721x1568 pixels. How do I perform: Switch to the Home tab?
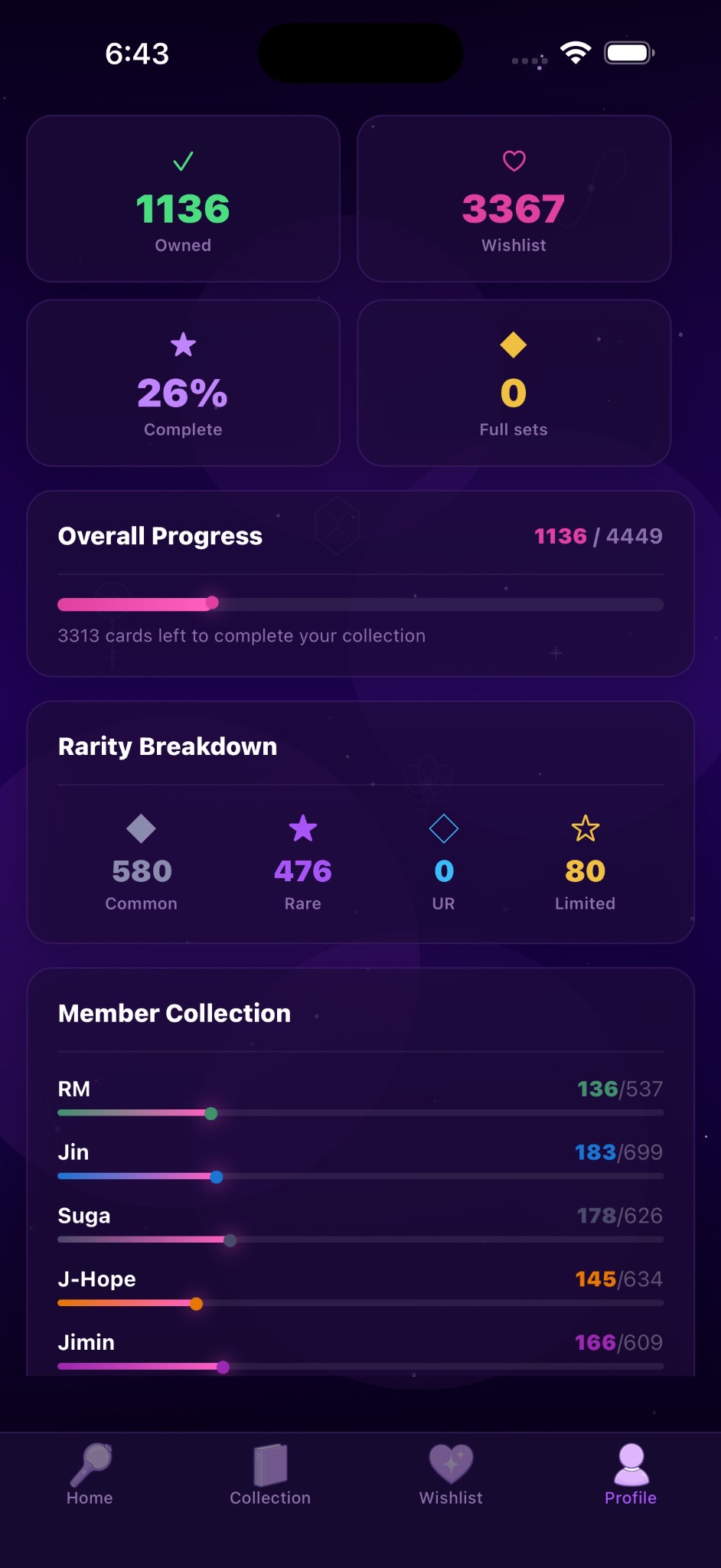[x=90, y=1475]
